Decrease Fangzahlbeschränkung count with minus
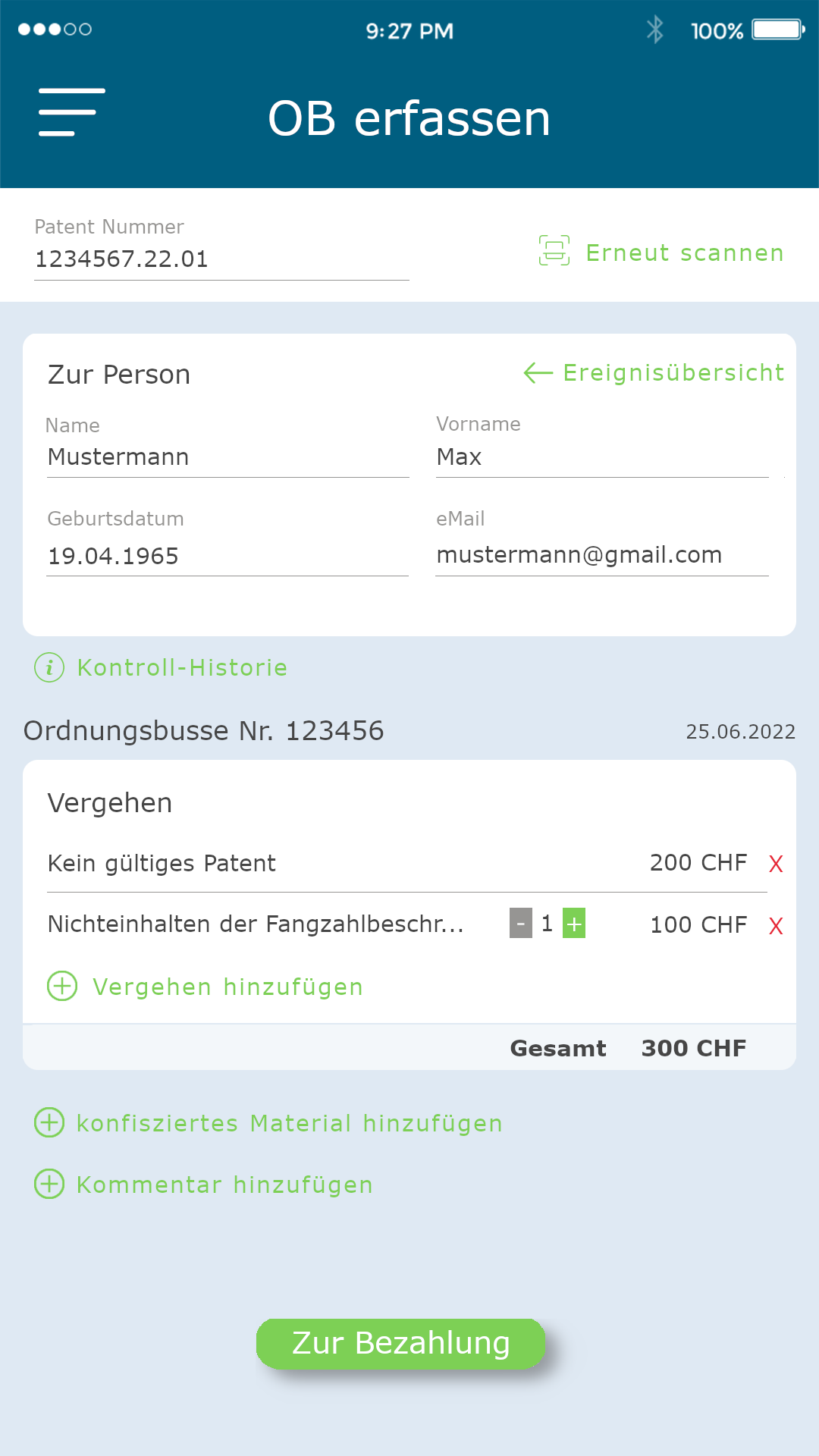 pyautogui.click(x=521, y=924)
